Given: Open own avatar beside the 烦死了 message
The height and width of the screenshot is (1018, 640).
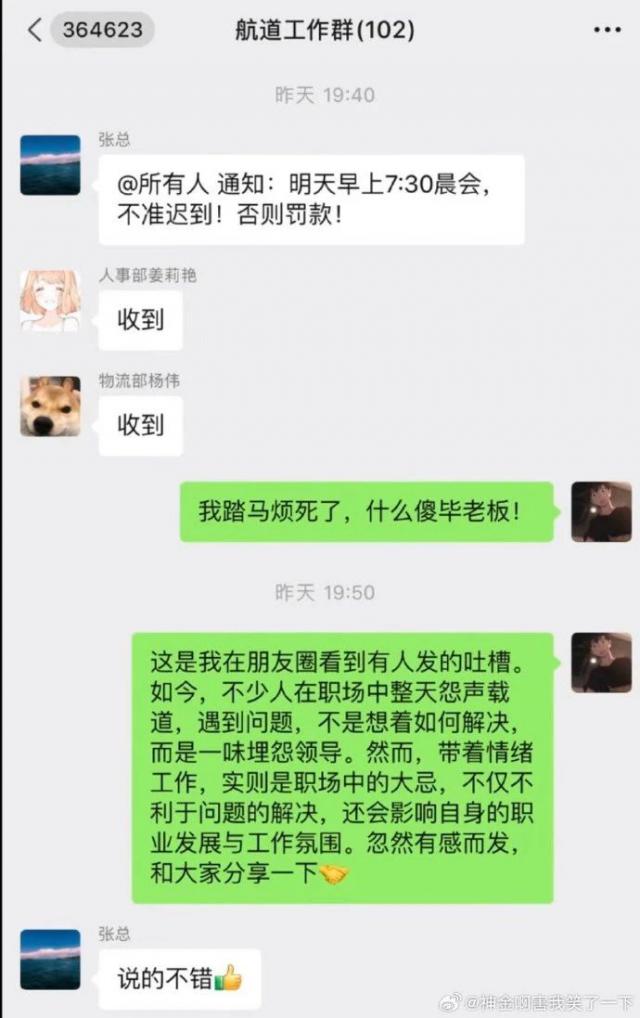Looking at the screenshot, I should (x=601, y=512).
